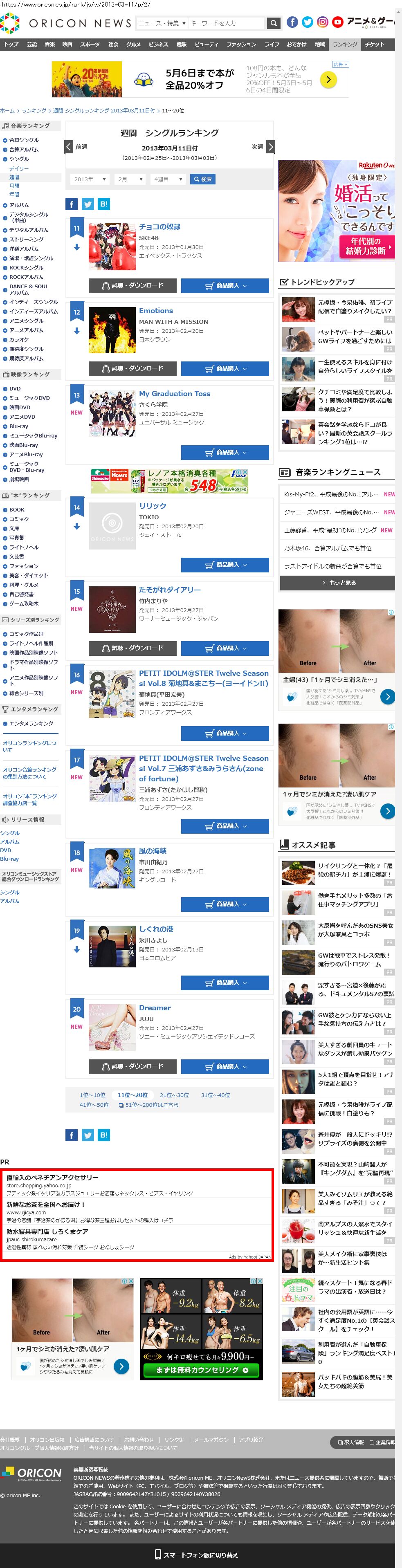Go to ranks 21位〜30位 page

(x=174, y=1095)
